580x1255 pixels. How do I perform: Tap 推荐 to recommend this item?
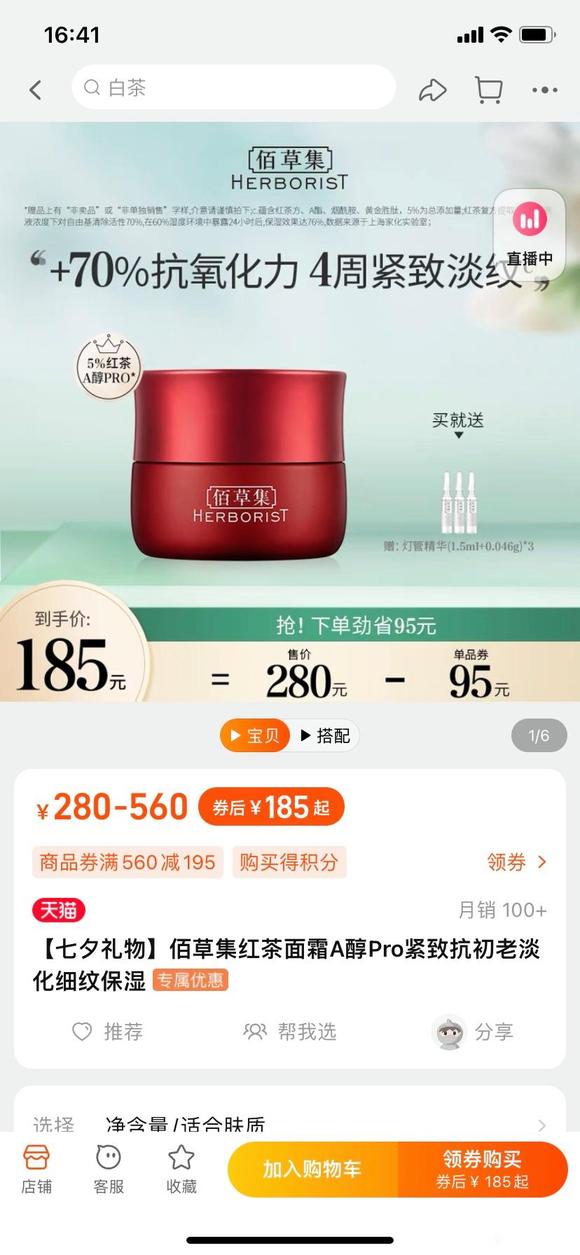coord(108,1032)
